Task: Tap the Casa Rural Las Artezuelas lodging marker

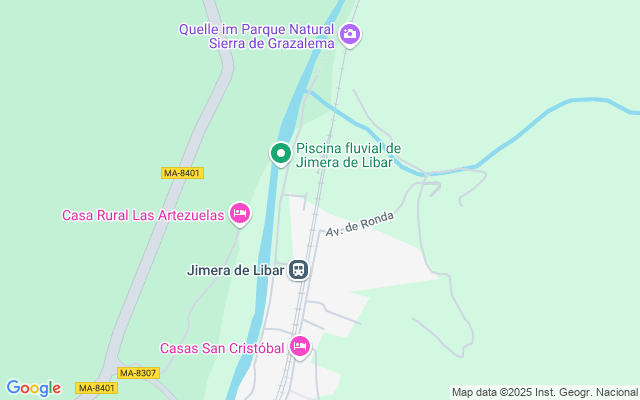Action: coord(239,214)
